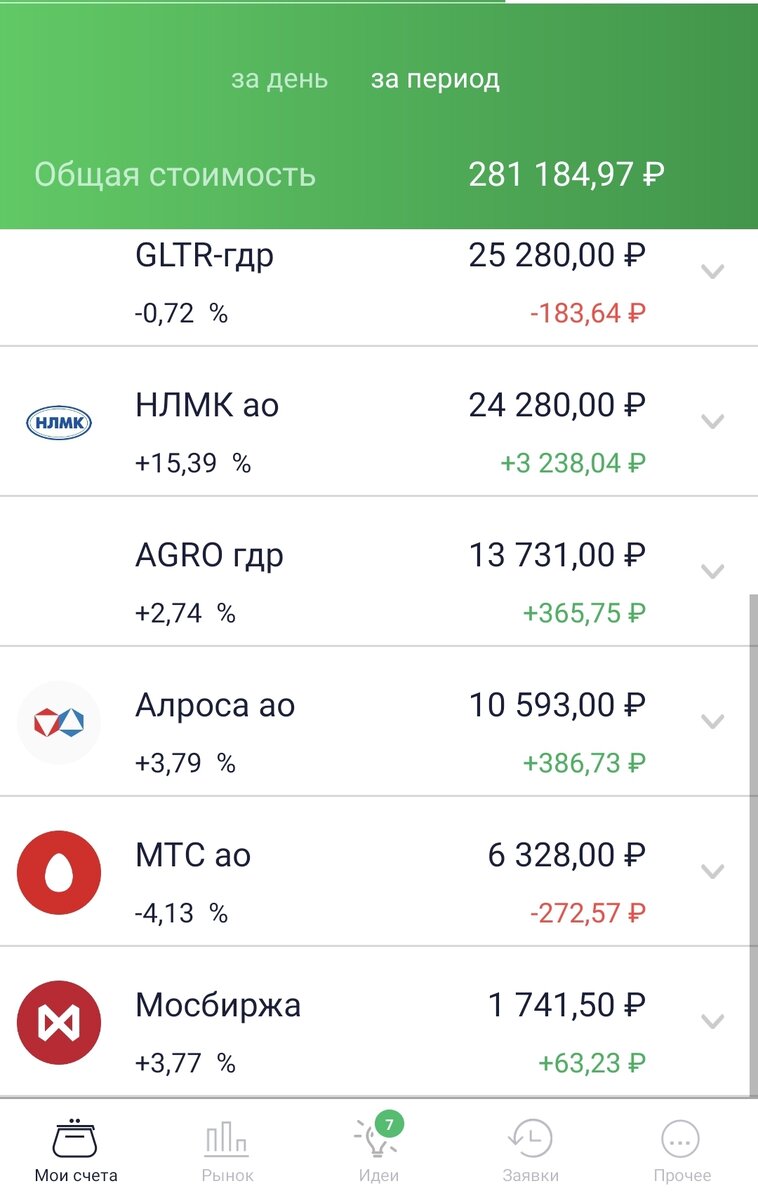Image resolution: width=758 pixels, height=1200 pixels.
Task: Click the НЛМК company logo
Action: 58,422
